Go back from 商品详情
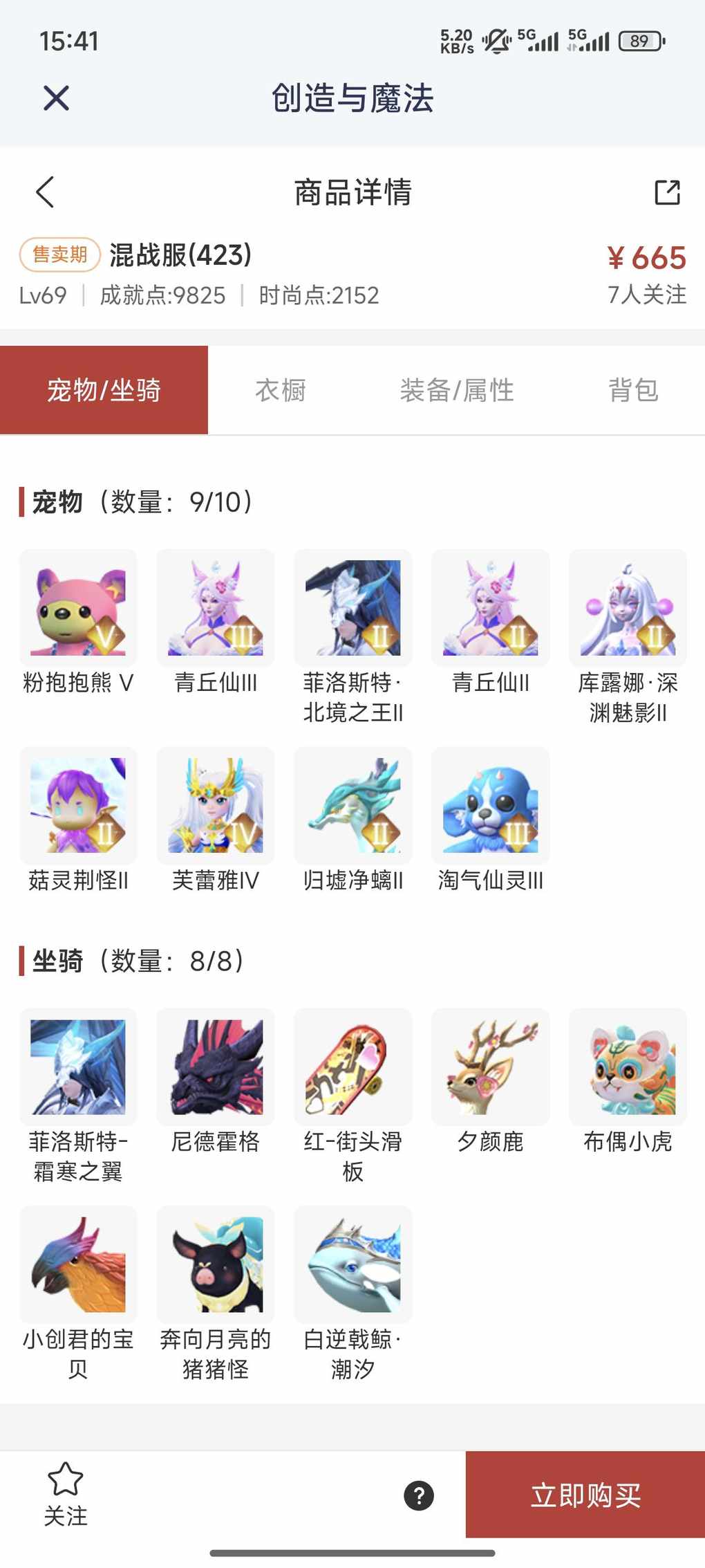This screenshot has width=705, height=1568. tap(45, 192)
